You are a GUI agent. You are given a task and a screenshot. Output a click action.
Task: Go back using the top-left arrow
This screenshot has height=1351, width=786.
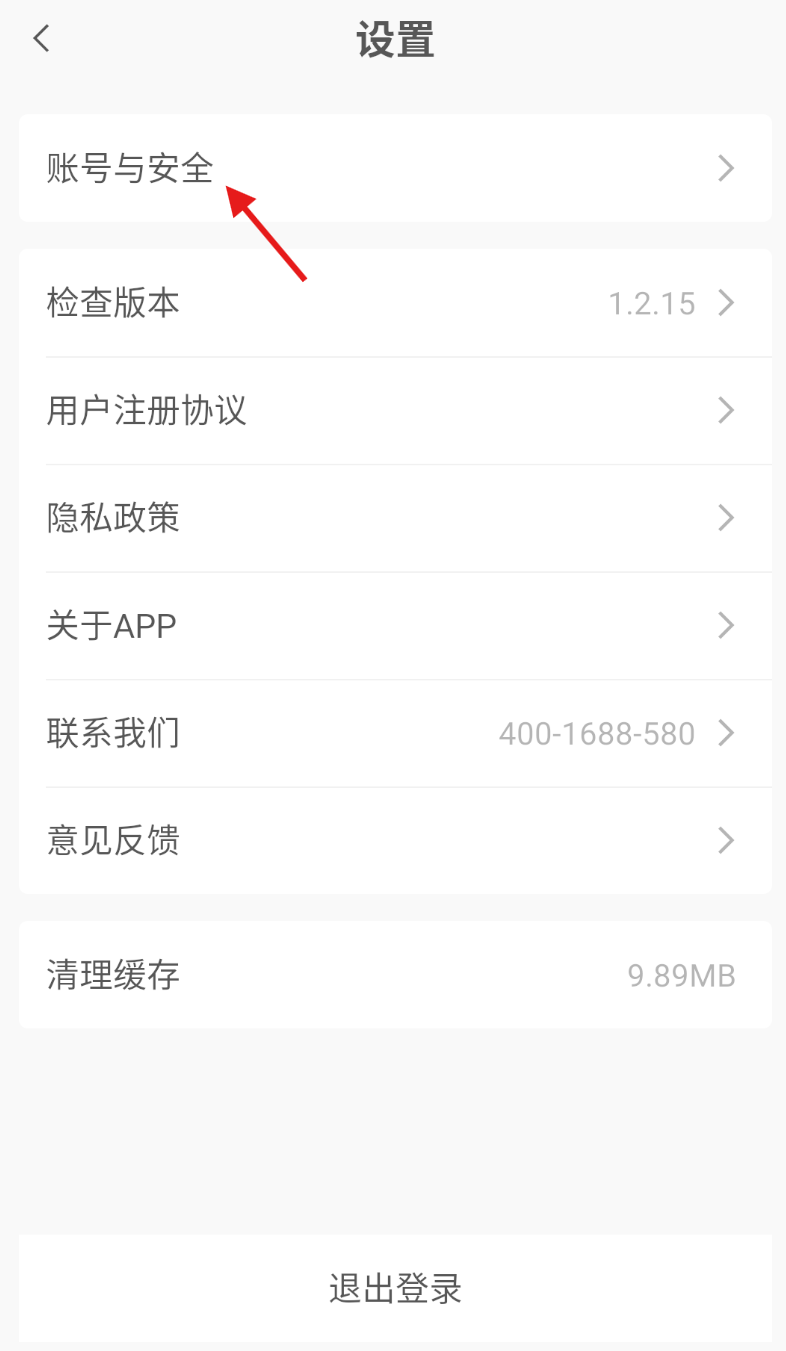pos(41,39)
